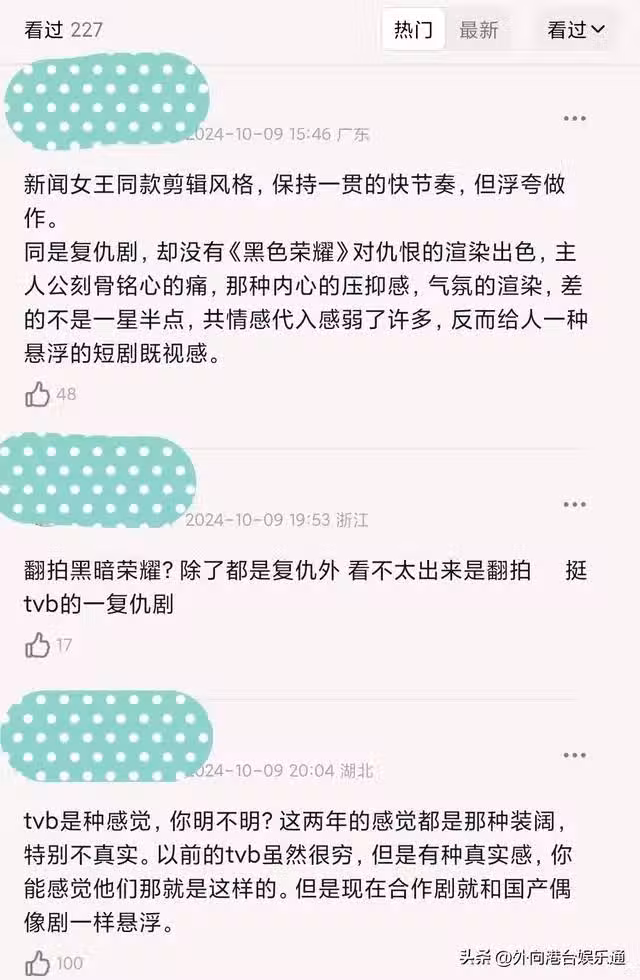
Task: Like the comment with 48 likes
Action: [x=38, y=394]
